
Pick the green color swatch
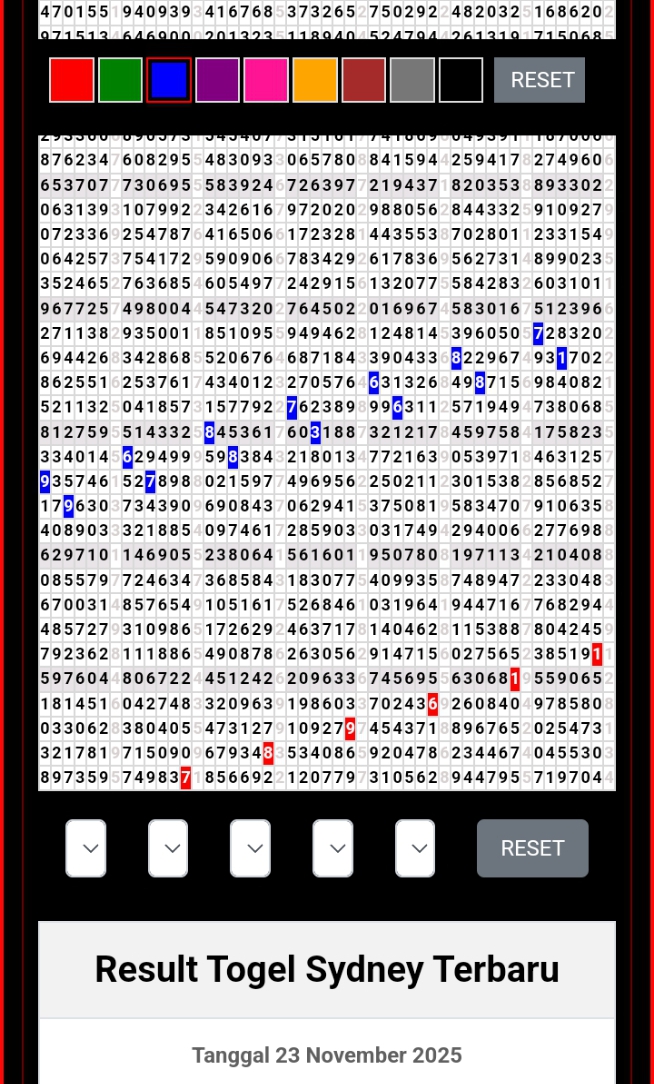click(x=120, y=80)
